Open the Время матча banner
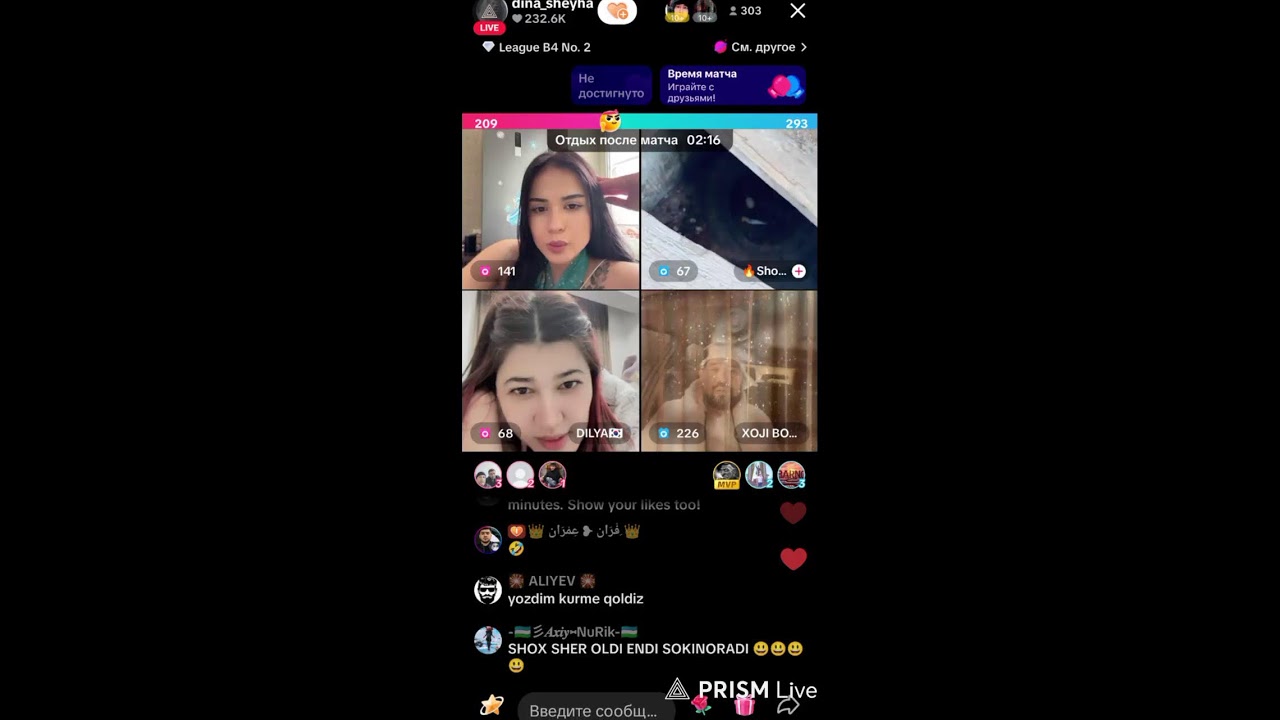Image resolution: width=1280 pixels, height=720 pixels. point(732,86)
